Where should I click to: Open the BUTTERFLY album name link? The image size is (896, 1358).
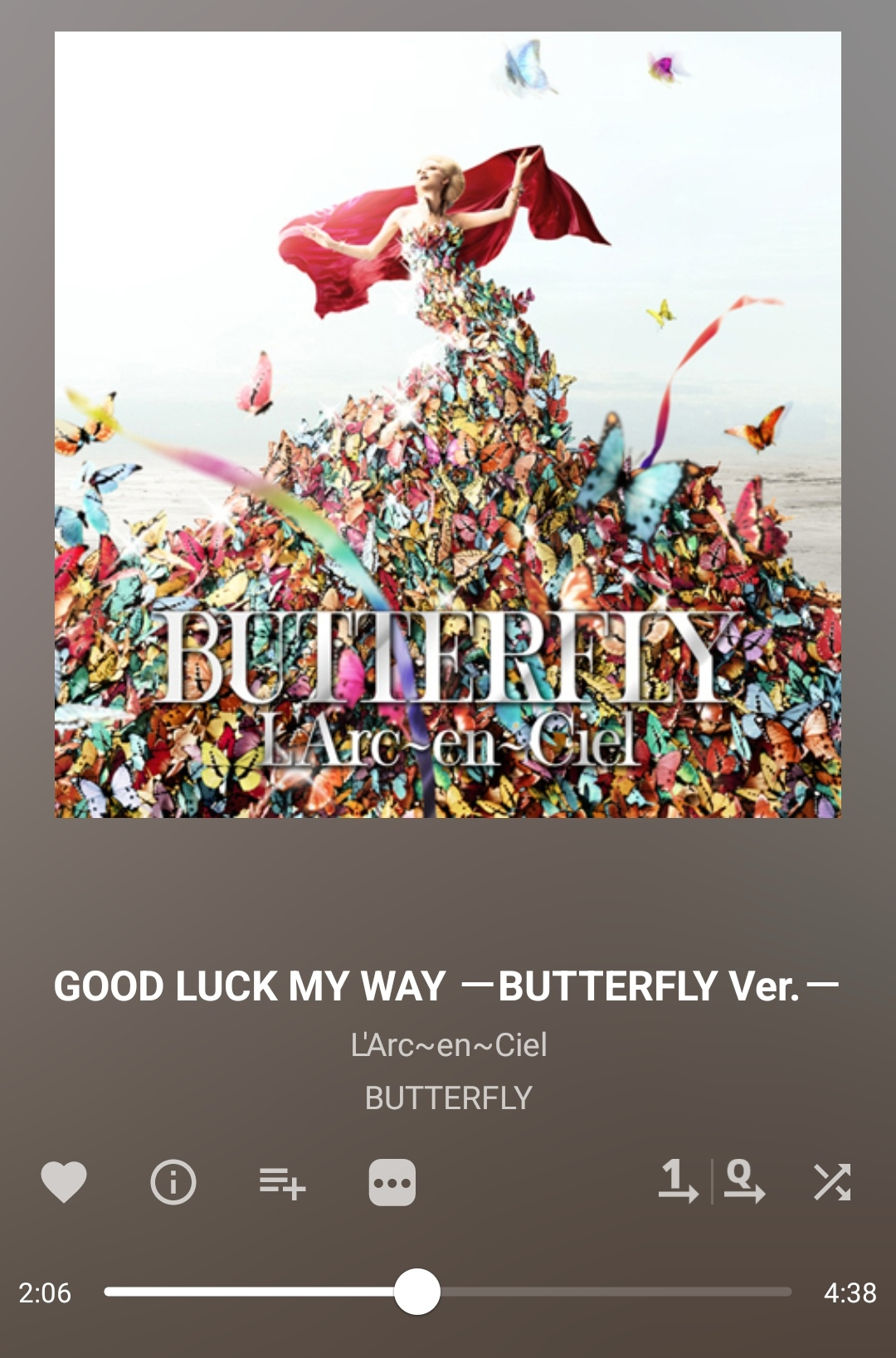click(x=449, y=1098)
